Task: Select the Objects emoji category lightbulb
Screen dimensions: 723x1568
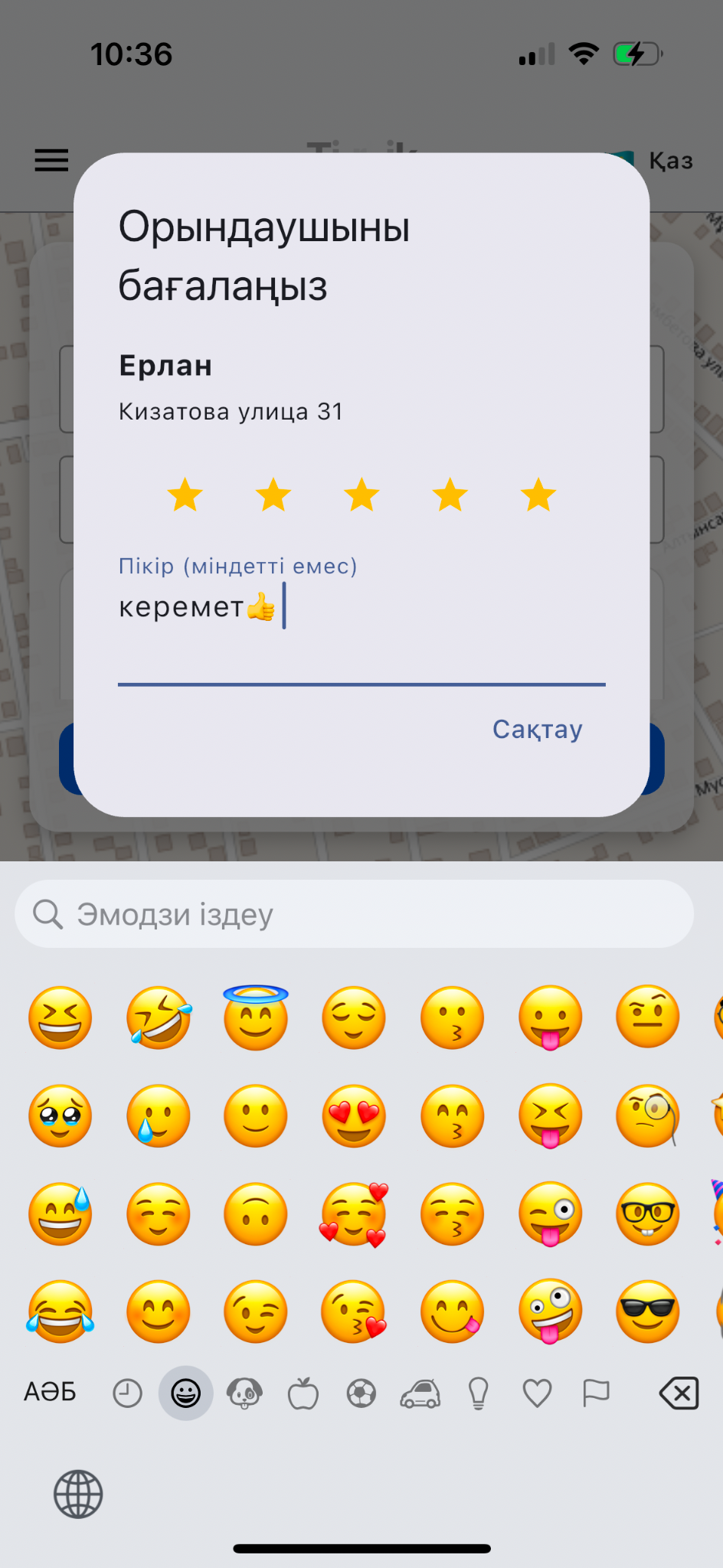Action: (x=478, y=1393)
